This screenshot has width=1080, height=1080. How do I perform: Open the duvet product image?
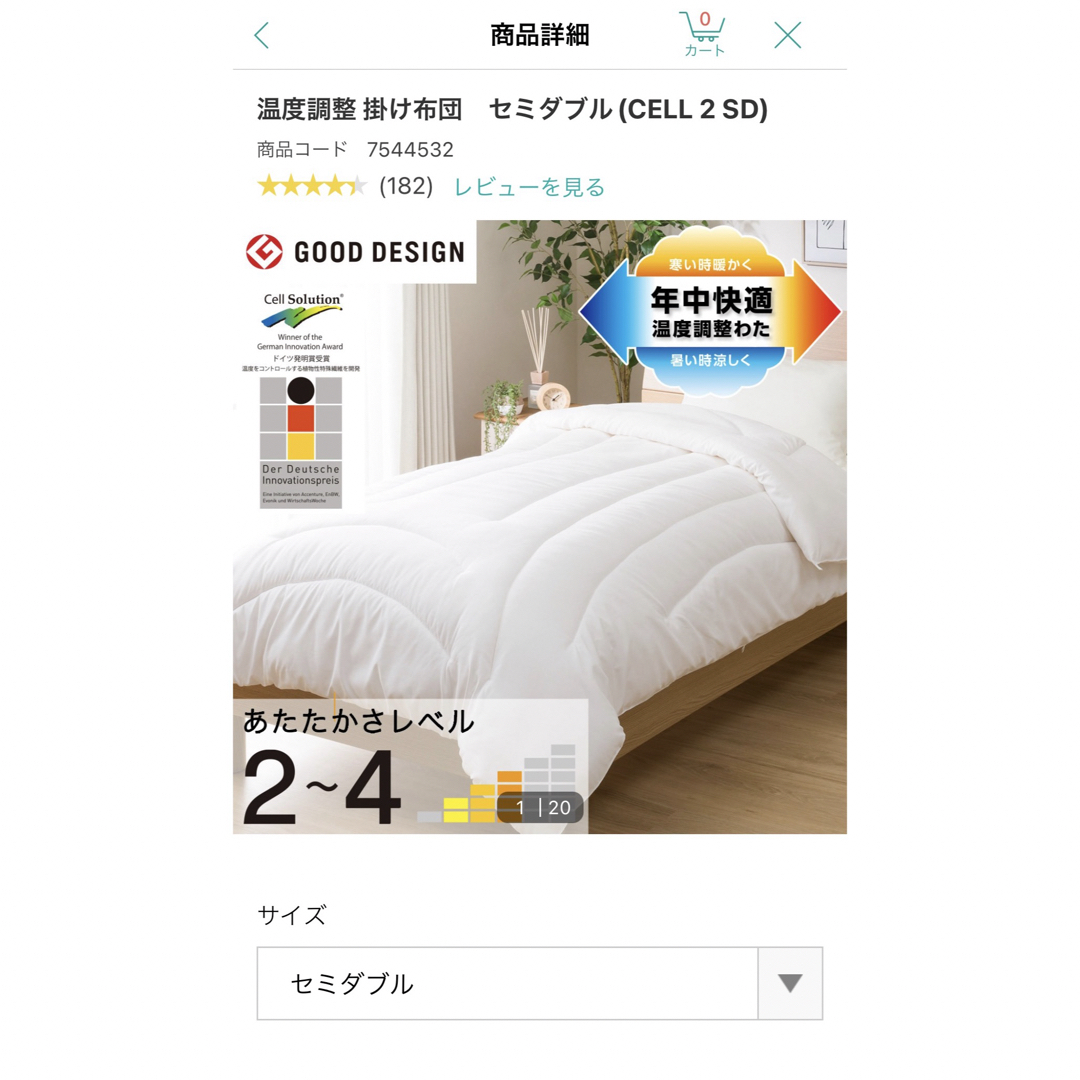[540, 527]
